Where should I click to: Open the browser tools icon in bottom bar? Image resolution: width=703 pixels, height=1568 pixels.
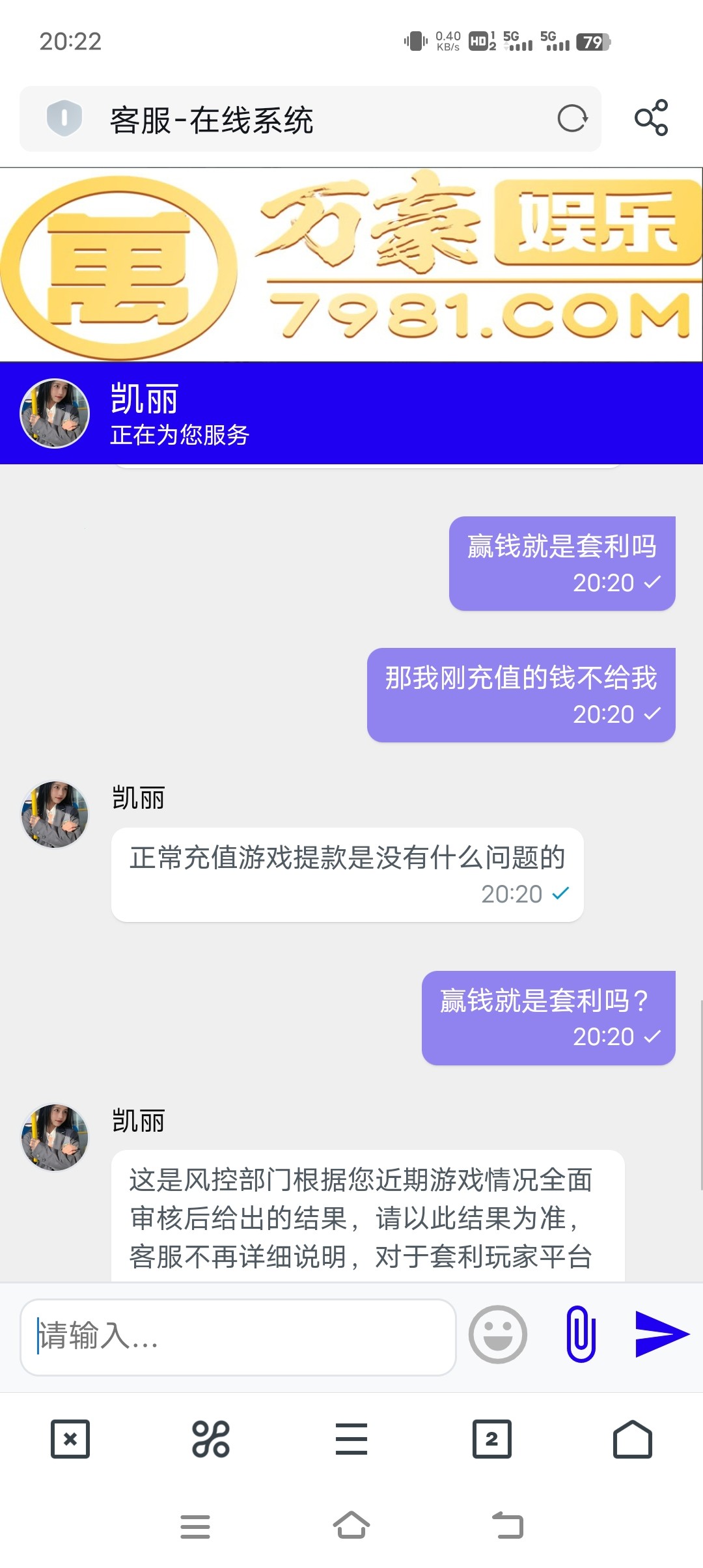[x=211, y=1440]
